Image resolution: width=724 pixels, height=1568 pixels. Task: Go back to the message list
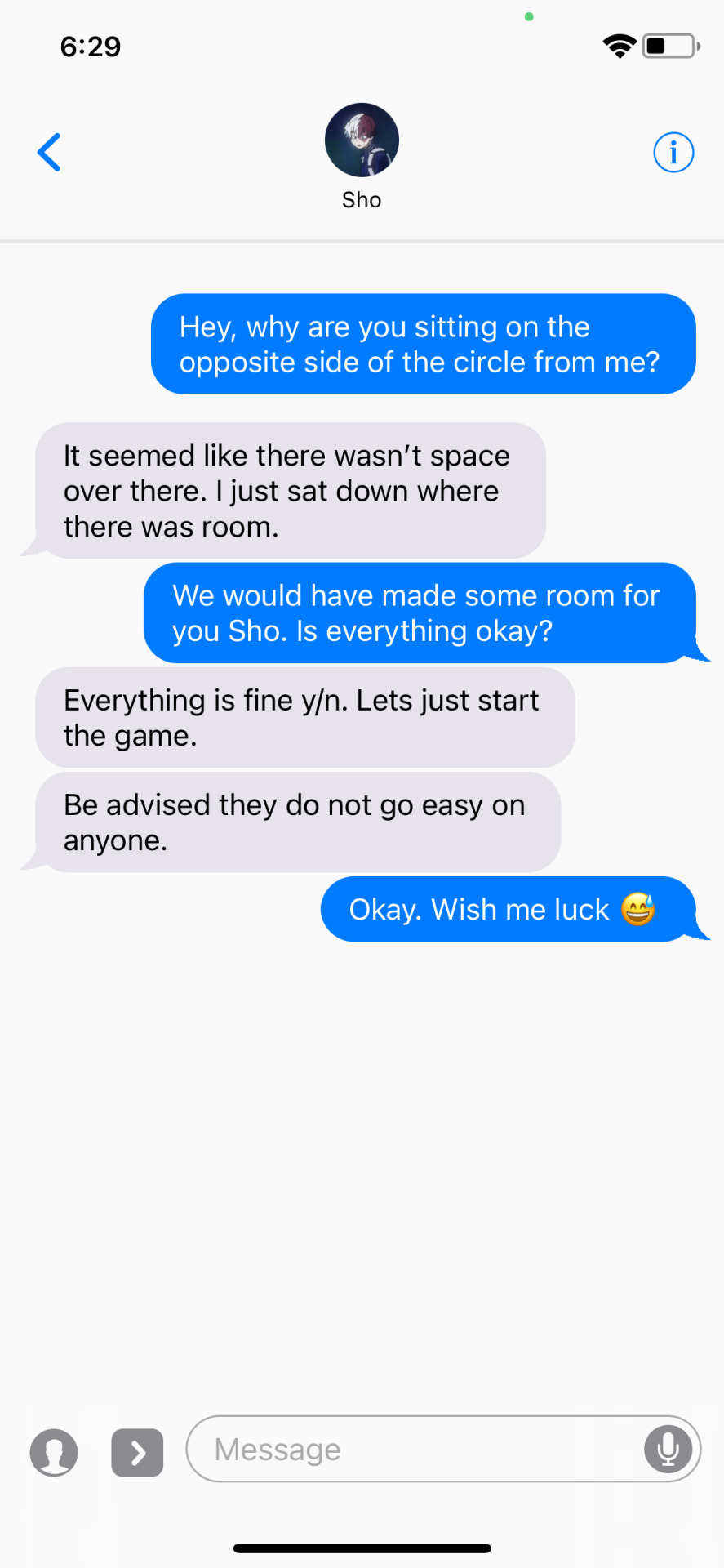[x=49, y=153]
